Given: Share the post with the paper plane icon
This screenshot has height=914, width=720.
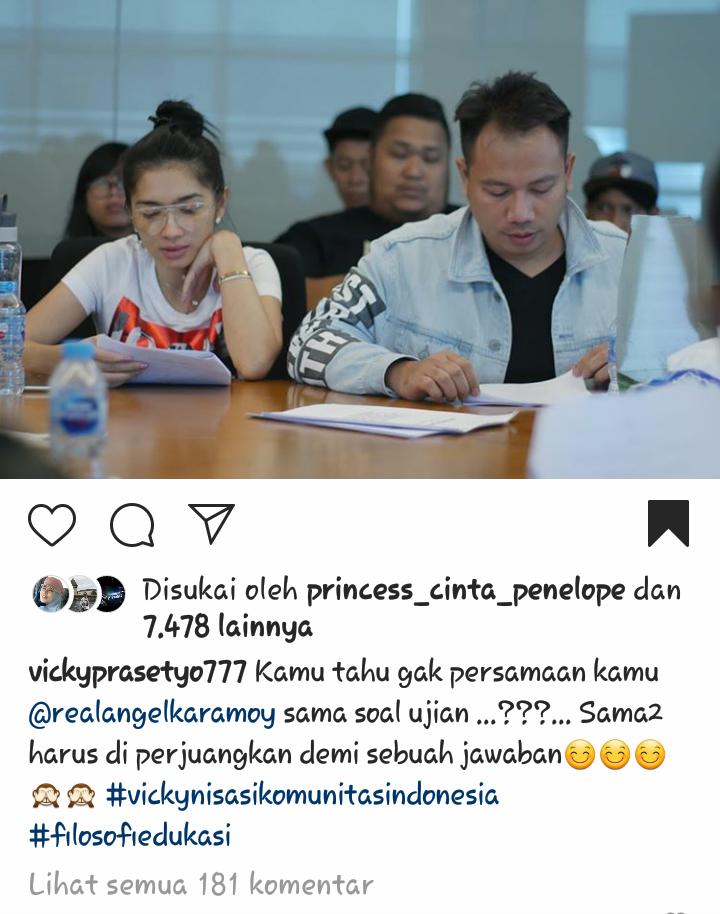Looking at the screenshot, I should [x=211, y=524].
